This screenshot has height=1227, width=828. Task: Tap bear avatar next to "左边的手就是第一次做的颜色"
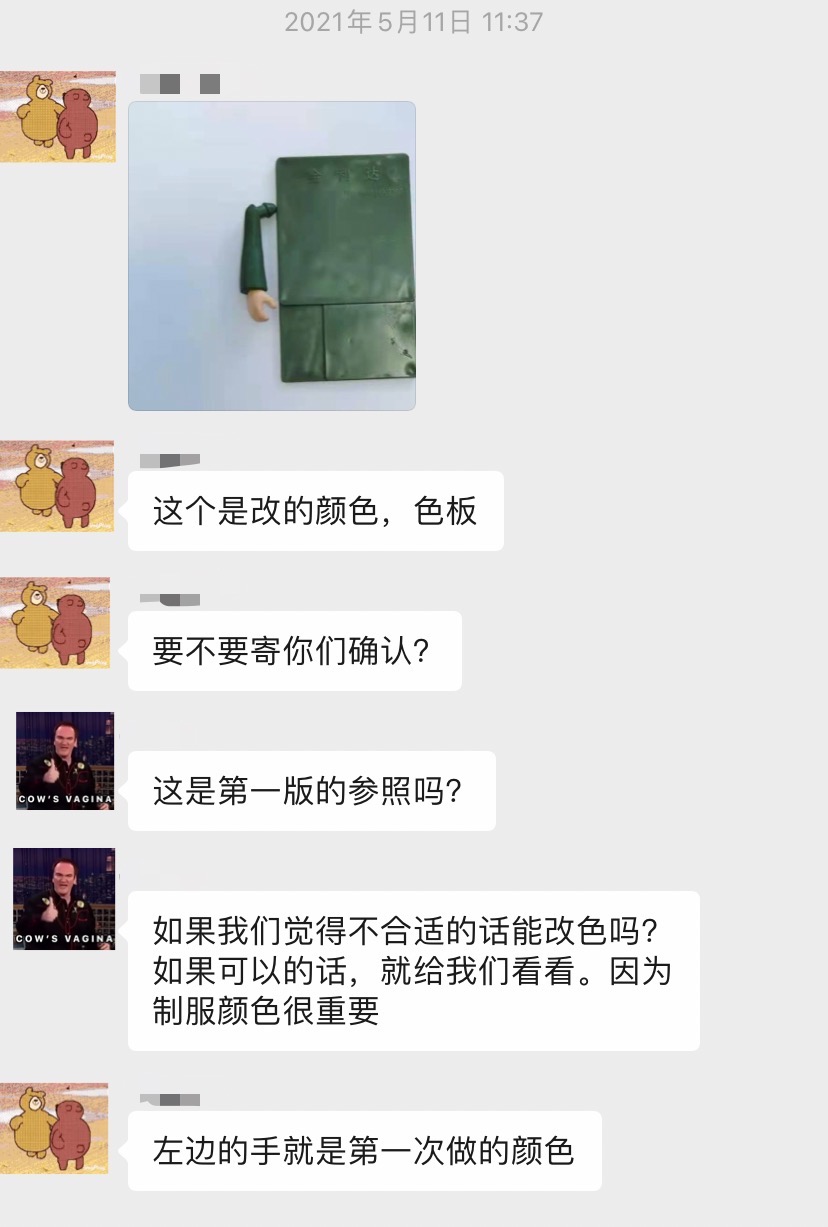click(58, 1128)
